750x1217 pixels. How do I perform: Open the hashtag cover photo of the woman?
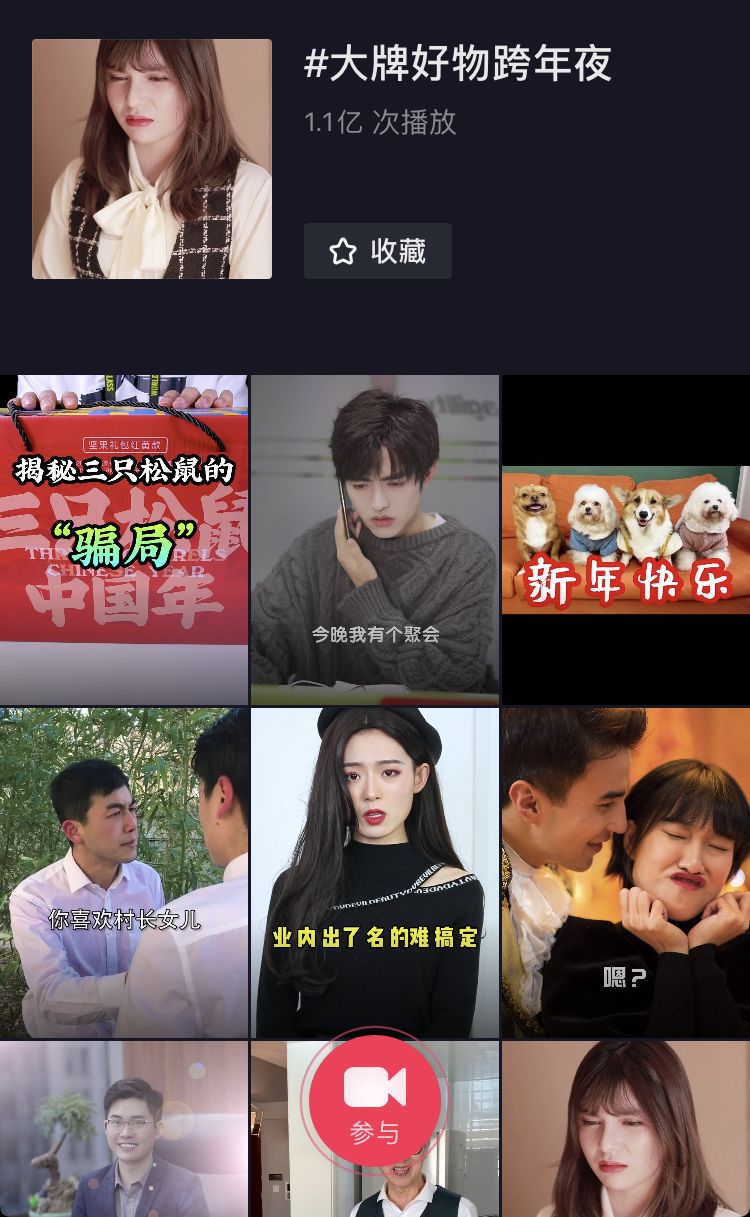[151, 158]
